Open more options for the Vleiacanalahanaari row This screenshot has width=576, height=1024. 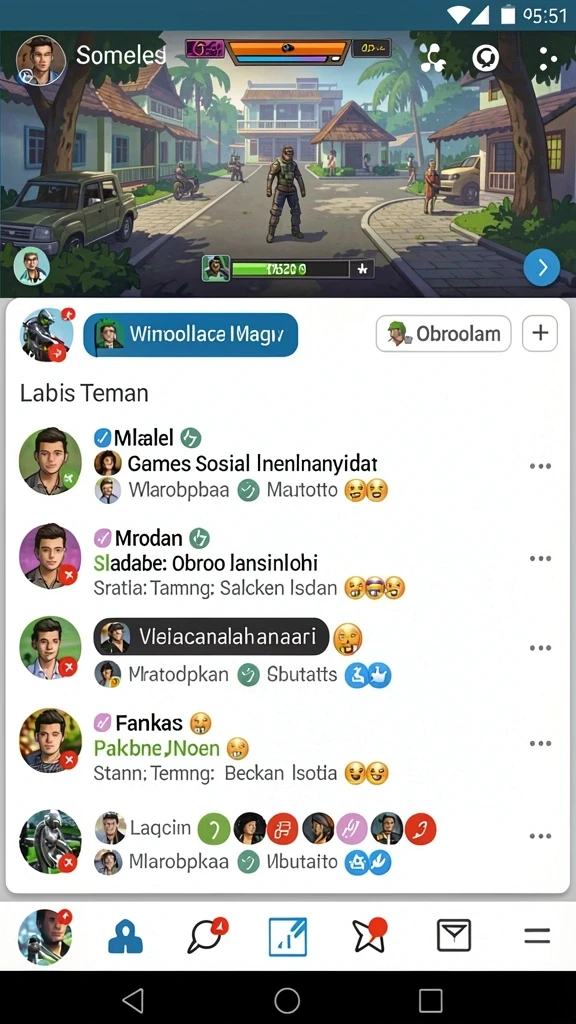pos(540,648)
